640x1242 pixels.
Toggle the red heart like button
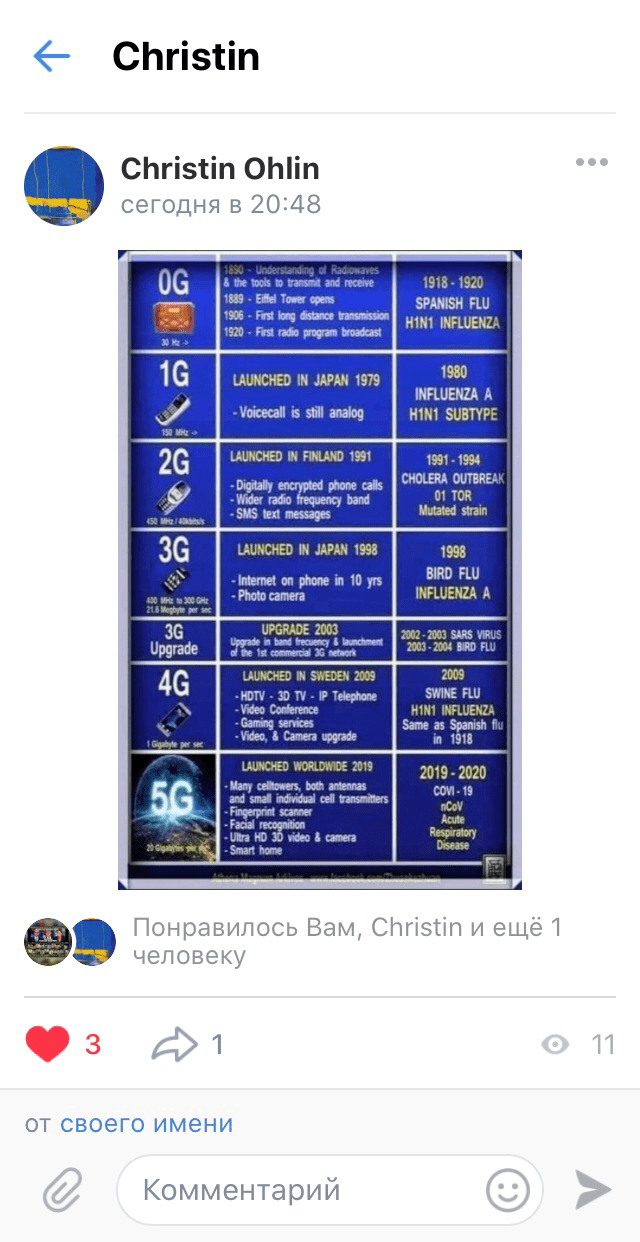click(x=48, y=1045)
